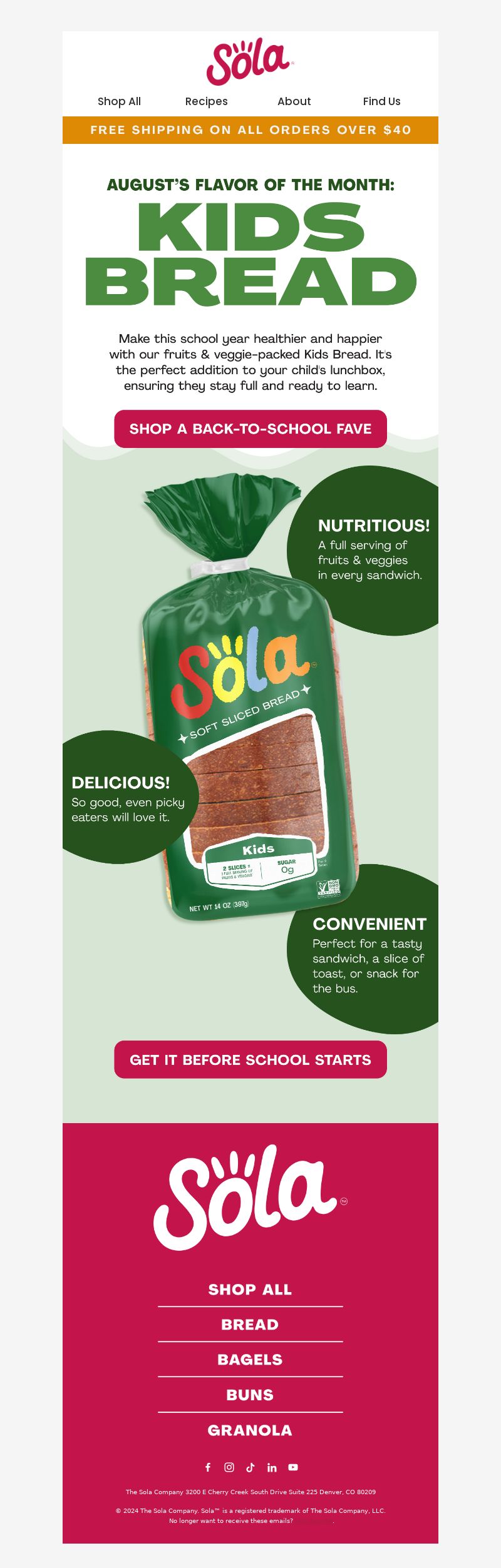Go to the Recipes page
The width and height of the screenshot is (501, 1568).
(206, 101)
